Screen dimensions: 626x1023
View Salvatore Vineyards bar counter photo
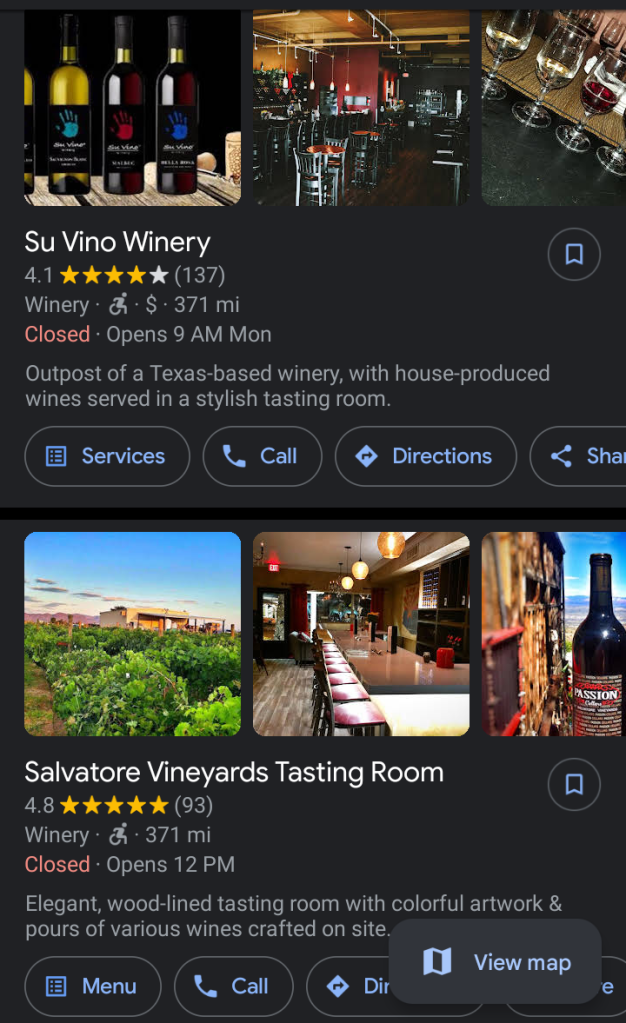tap(361, 634)
